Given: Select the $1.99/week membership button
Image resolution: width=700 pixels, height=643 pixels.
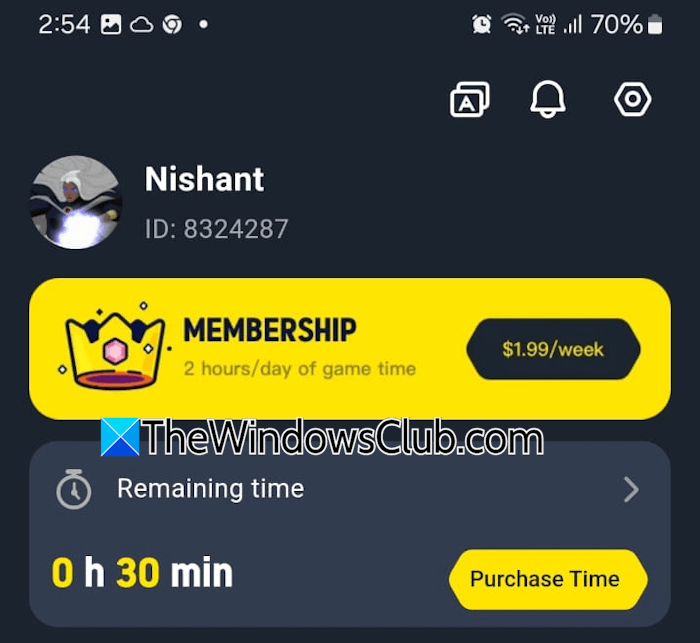Looking at the screenshot, I should click(x=553, y=350).
